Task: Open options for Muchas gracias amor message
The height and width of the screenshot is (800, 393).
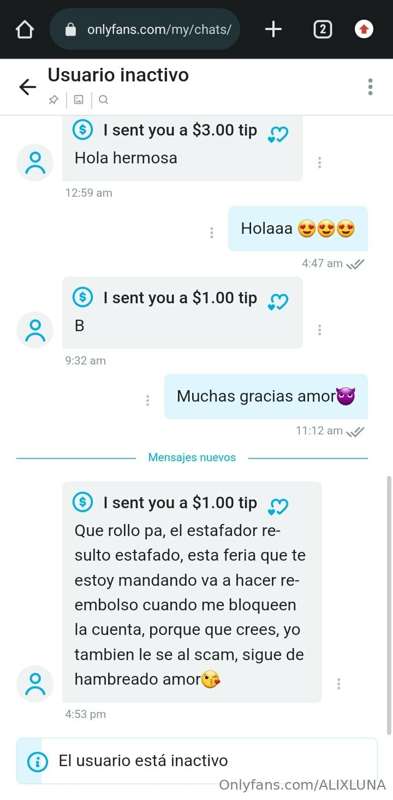Action: pyautogui.click(x=148, y=401)
